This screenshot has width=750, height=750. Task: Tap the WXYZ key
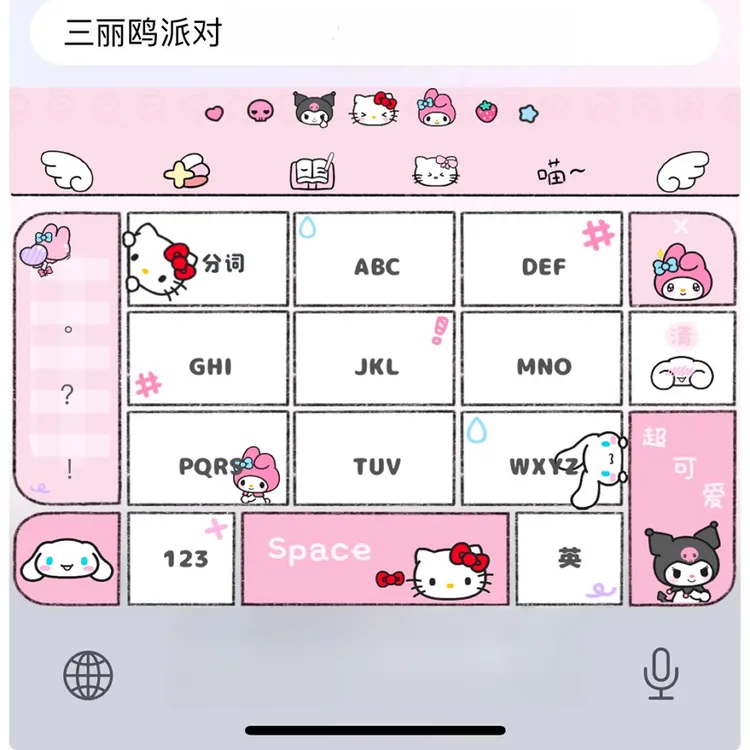pyautogui.click(x=542, y=458)
